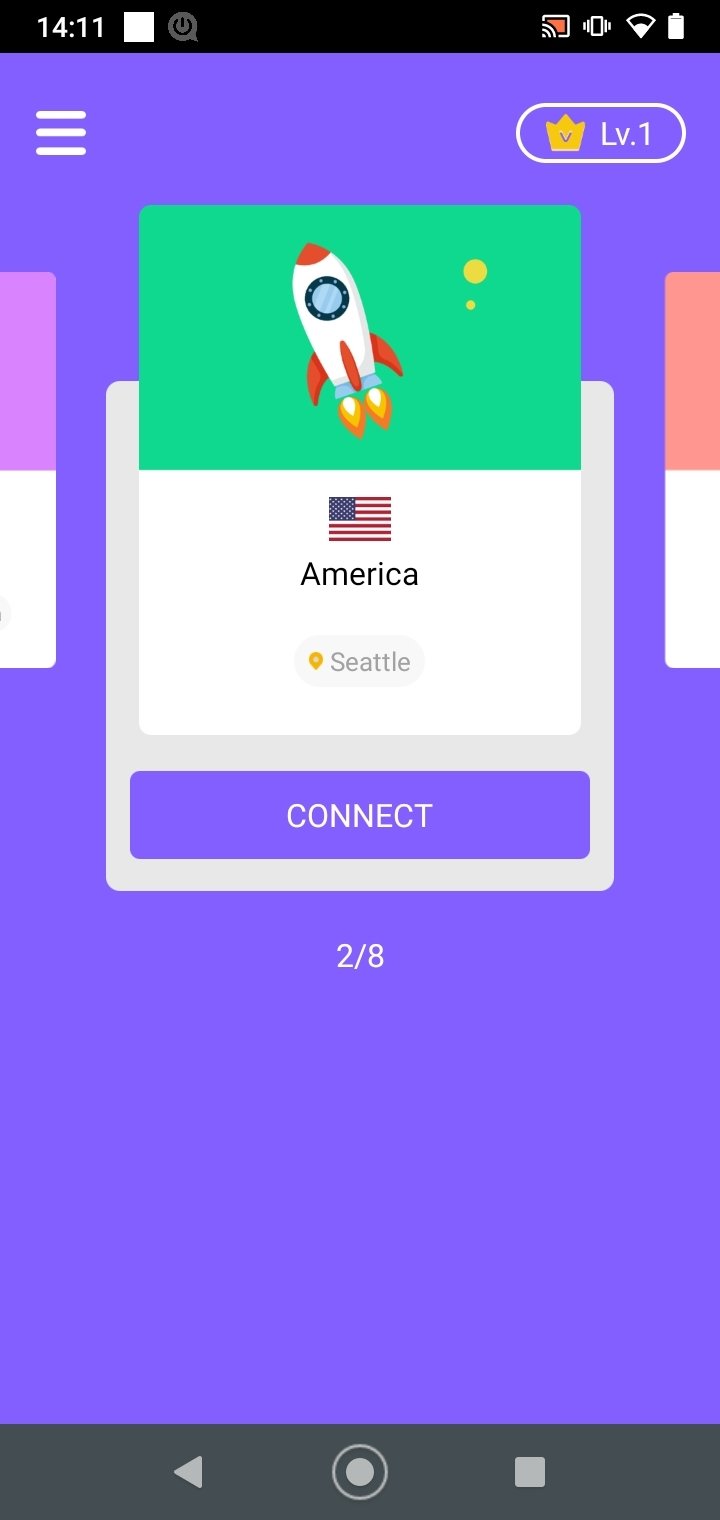This screenshot has width=720, height=1520.
Task: Show the next pink server card
Action: tap(693, 470)
